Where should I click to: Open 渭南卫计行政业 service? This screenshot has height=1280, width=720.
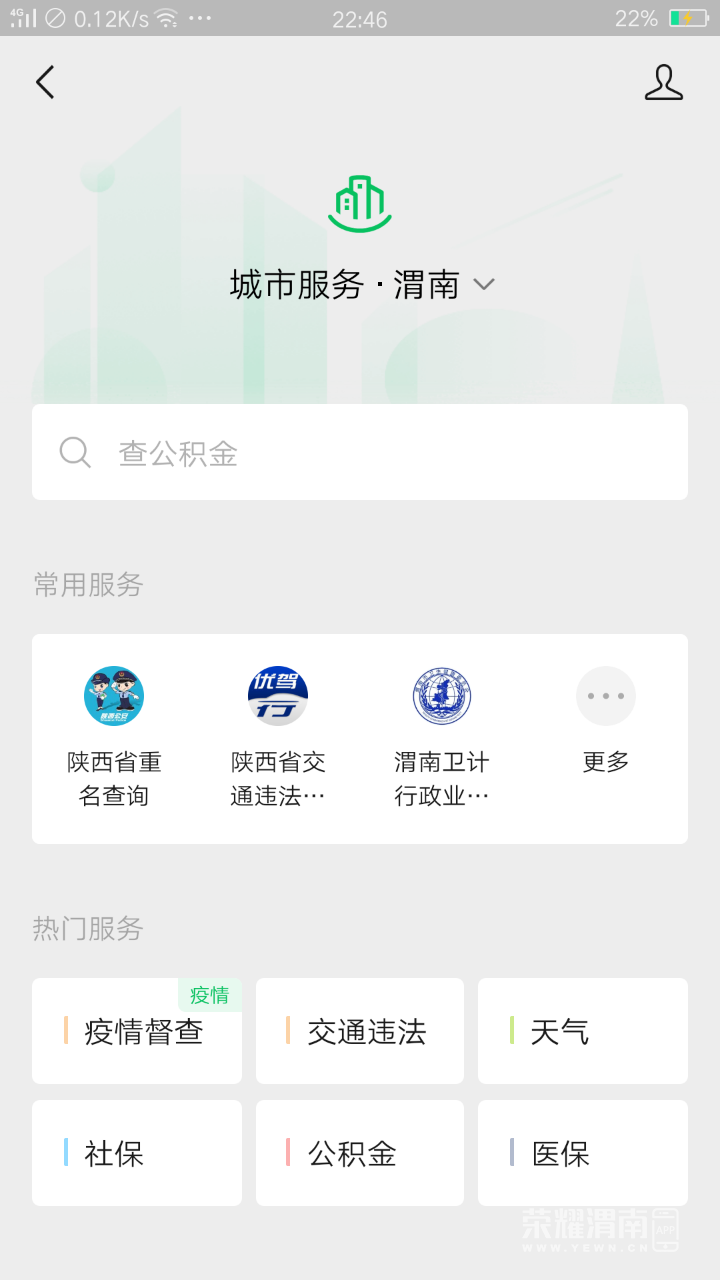point(442,736)
